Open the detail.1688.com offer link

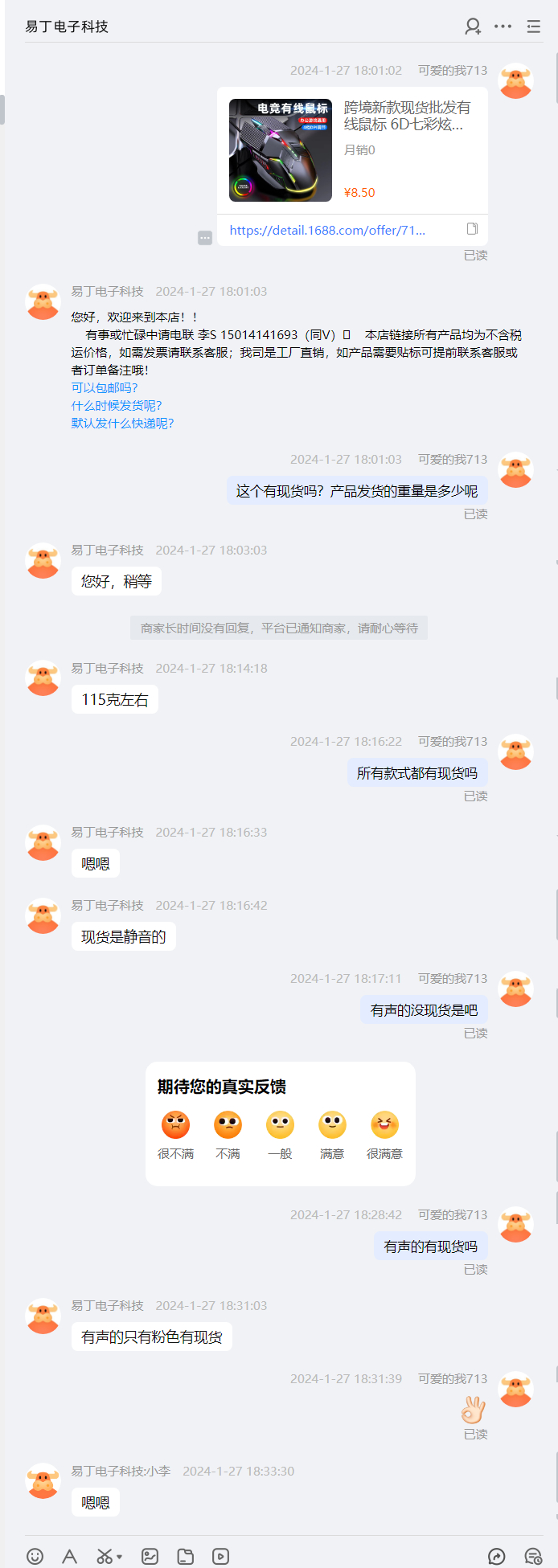tap(327, 231)
